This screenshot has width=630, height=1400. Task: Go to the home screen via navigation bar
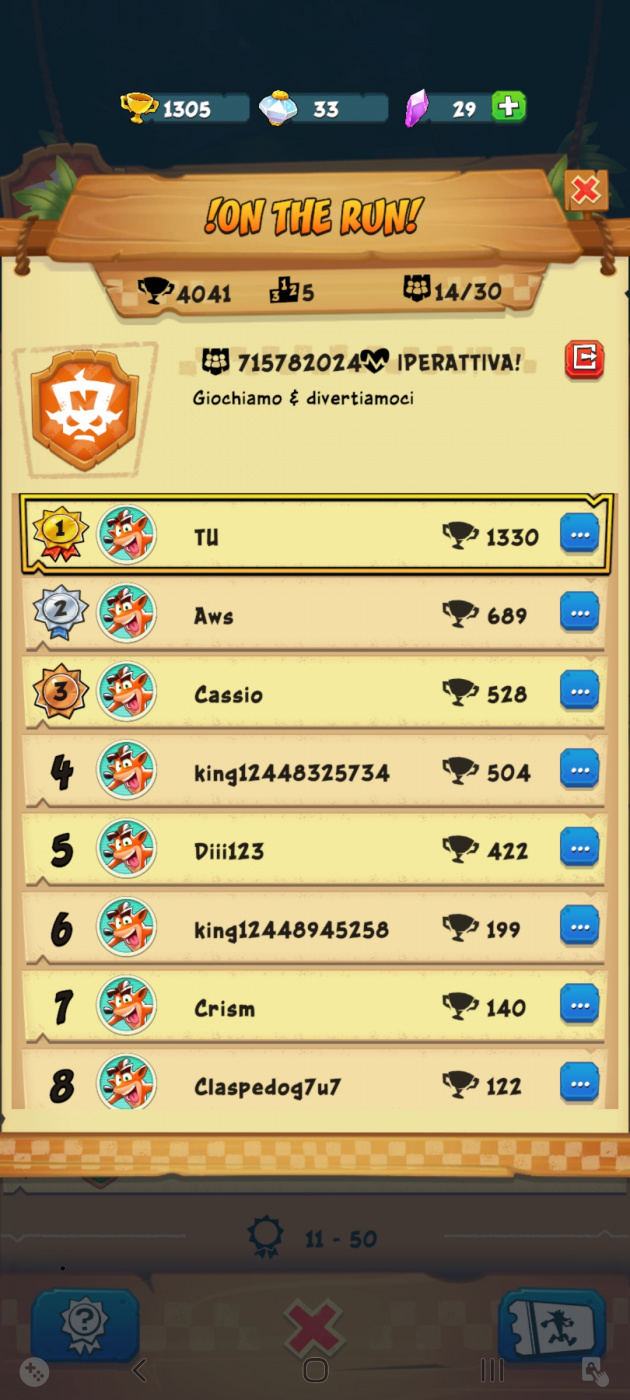(315, 1370)
